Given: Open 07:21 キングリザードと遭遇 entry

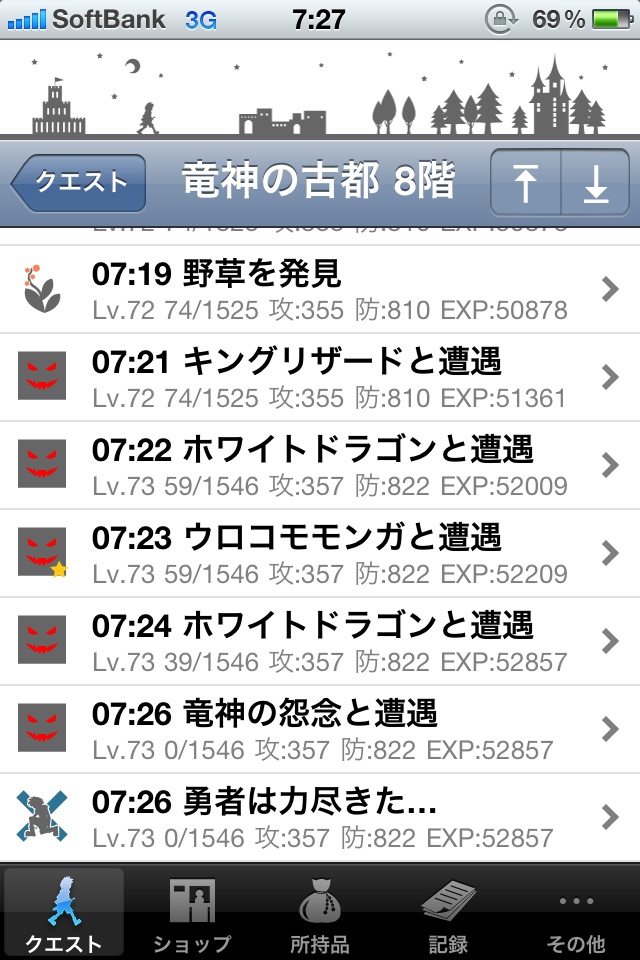Looking at the screenshot, I should (320, 377).
